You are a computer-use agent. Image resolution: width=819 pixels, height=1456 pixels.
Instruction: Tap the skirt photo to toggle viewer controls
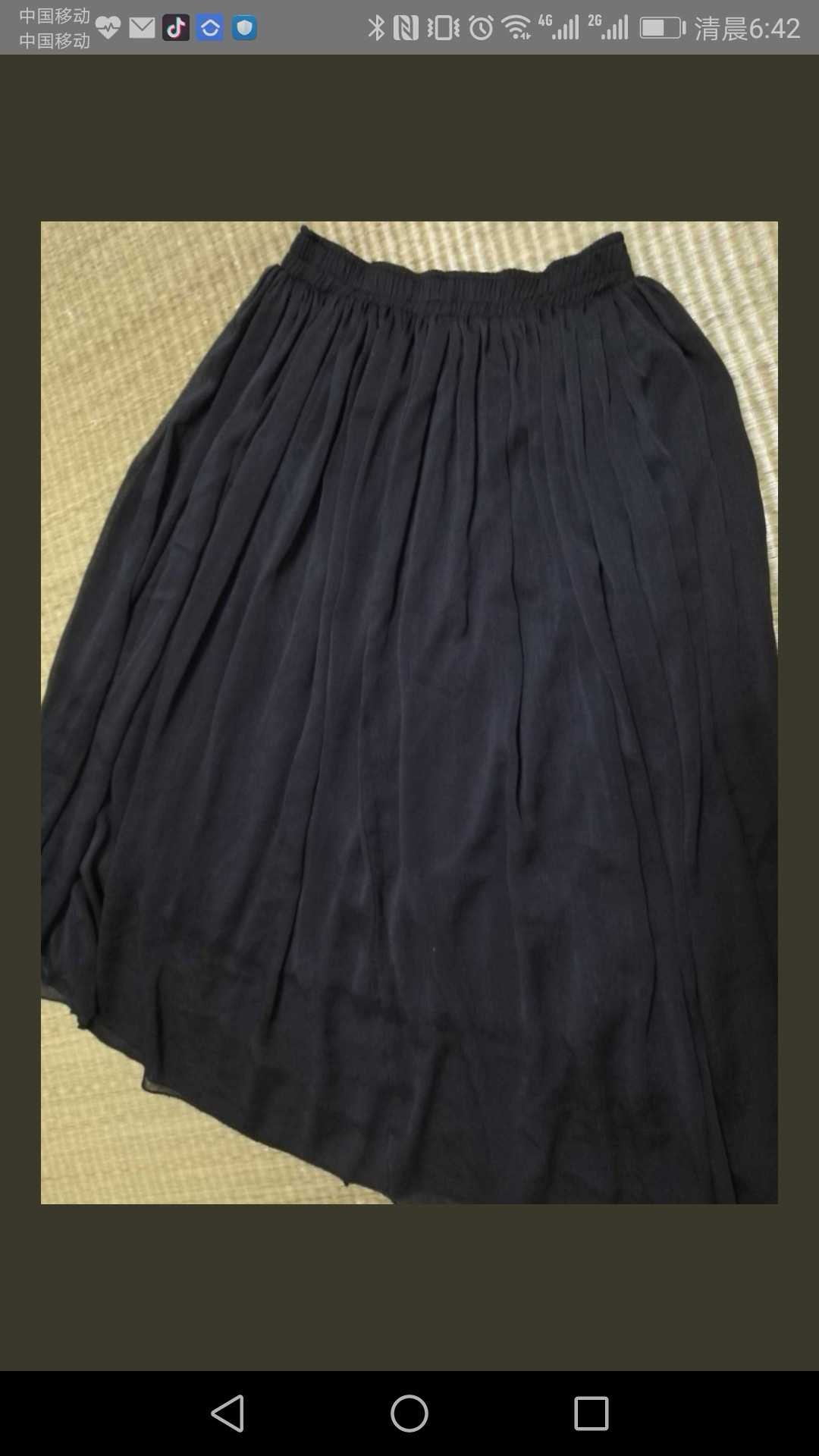pyautogui.click(x=409, y=712)
